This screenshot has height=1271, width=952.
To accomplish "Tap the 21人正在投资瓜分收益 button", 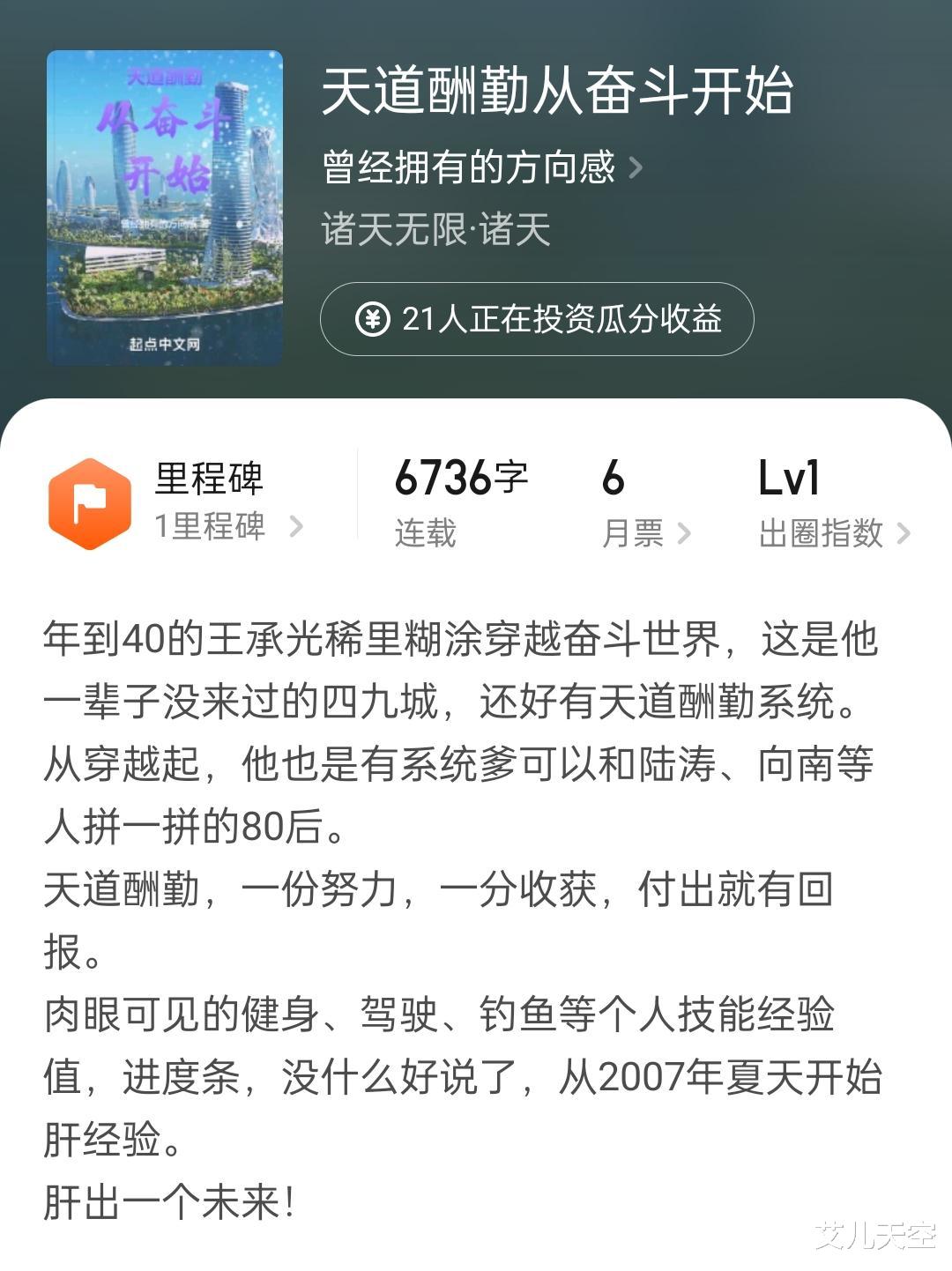I will [x=537, y=319].
